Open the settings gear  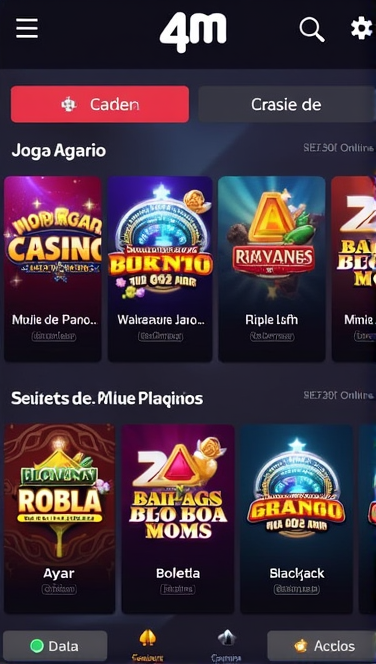(x=361, y=29)
